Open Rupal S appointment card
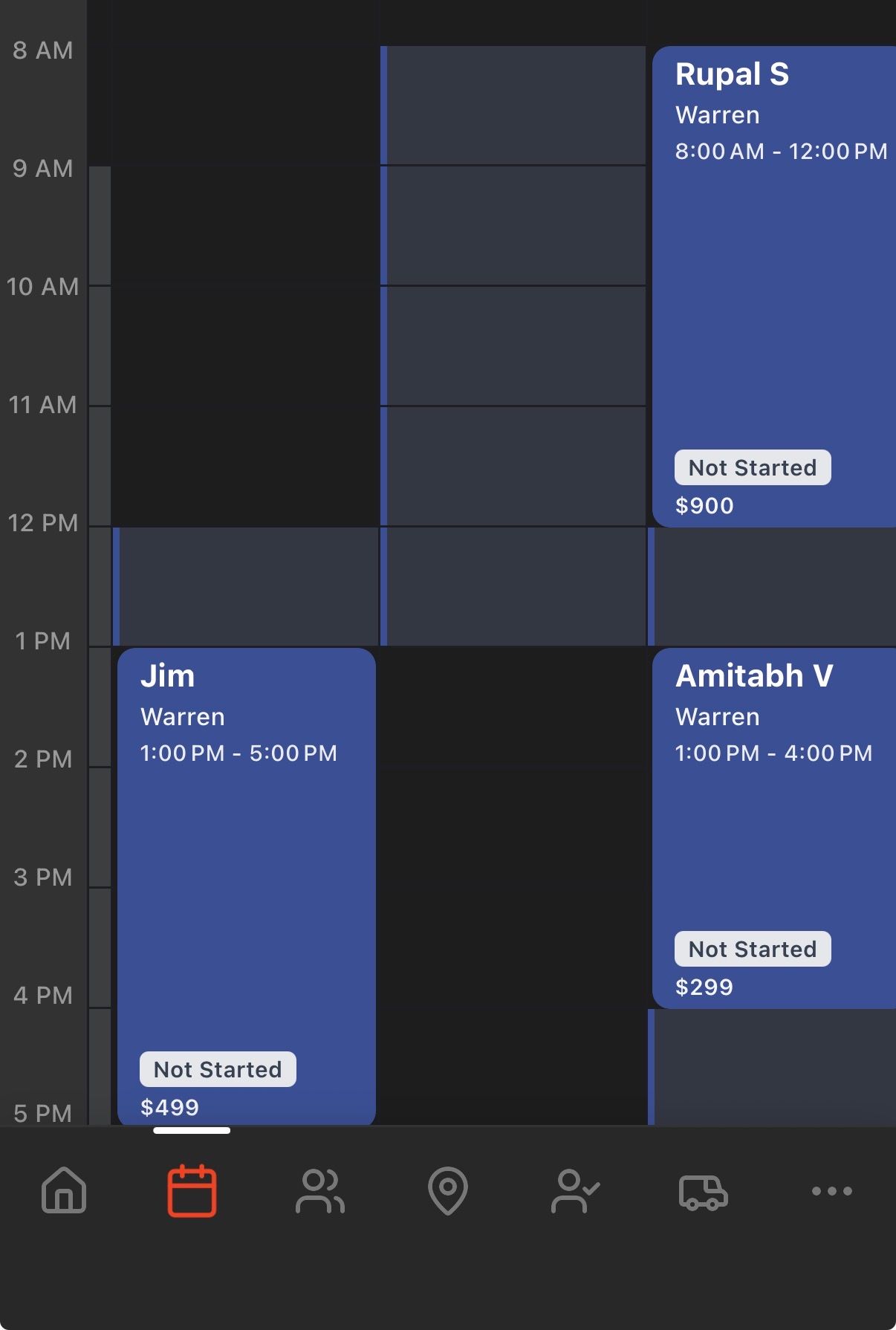Image resolution: width=896 pixels, height=1330 pixels. pos(774,287)
